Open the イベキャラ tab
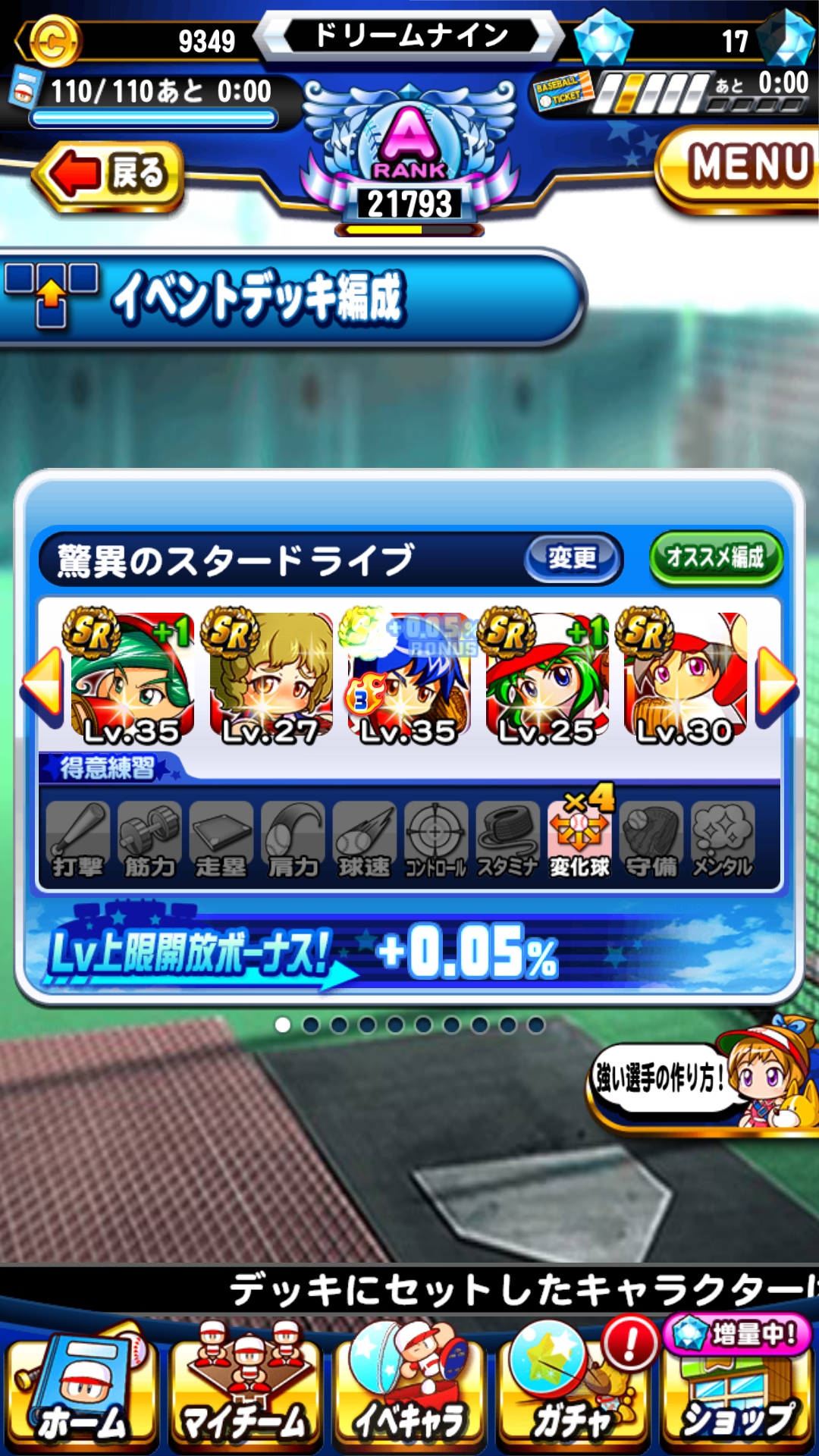The height and width of the screenshot is (1456, 819). [409, 1388]
